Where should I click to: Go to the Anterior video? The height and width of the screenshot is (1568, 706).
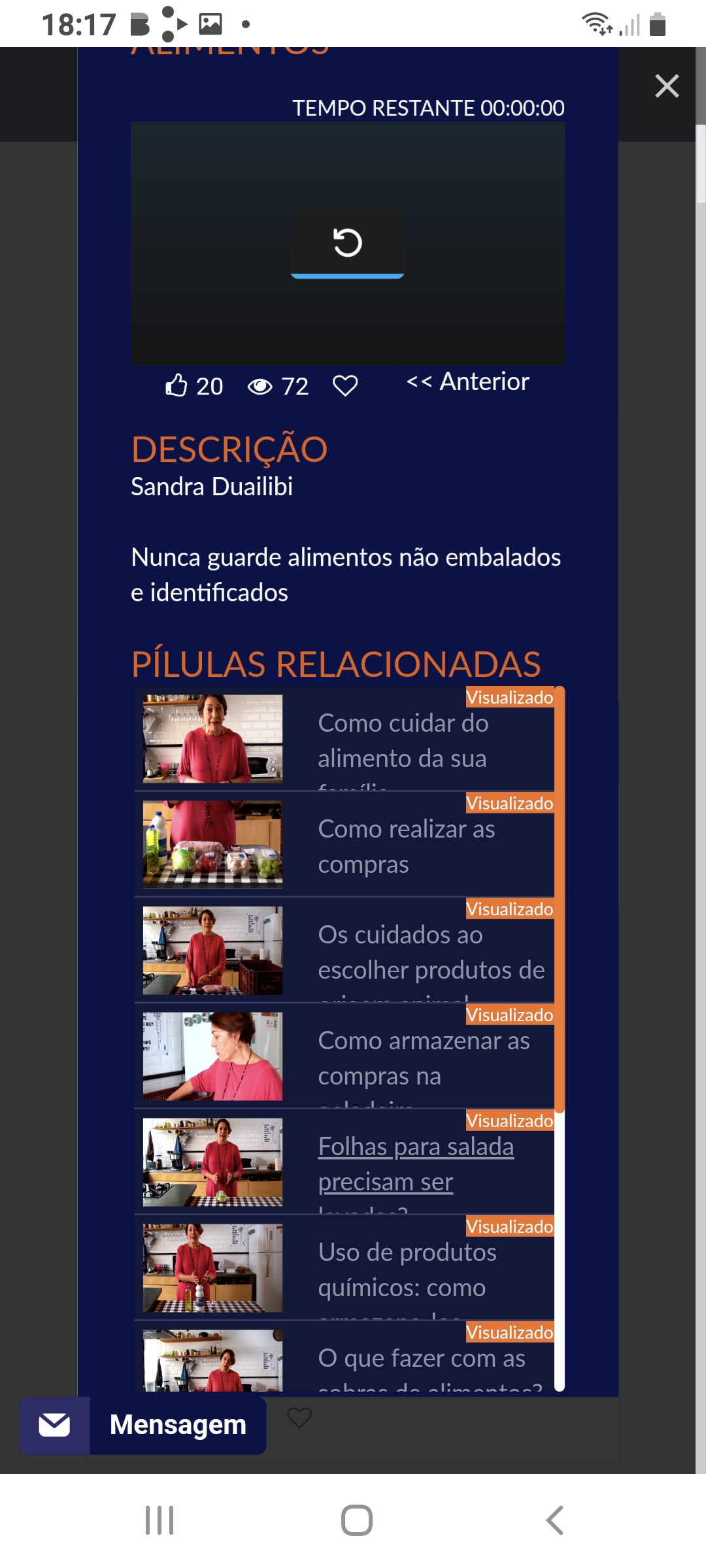(467, 382)
